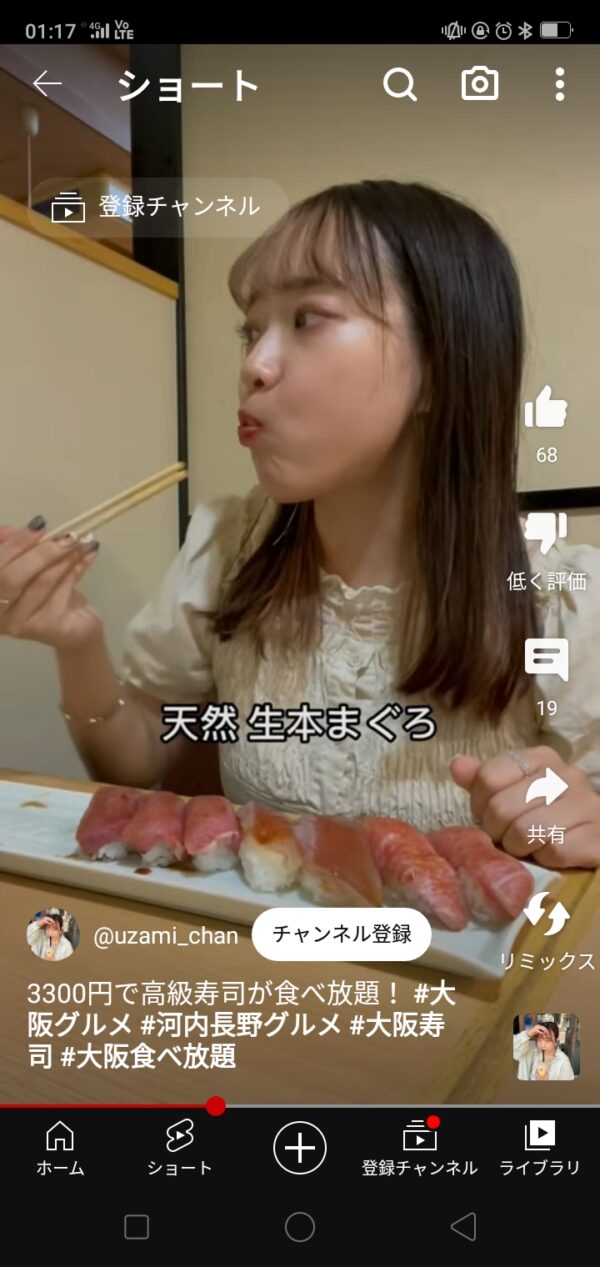The image size is (600, 1267).
Task: Open the ライブラリ tab
Action: [540, 1147]
